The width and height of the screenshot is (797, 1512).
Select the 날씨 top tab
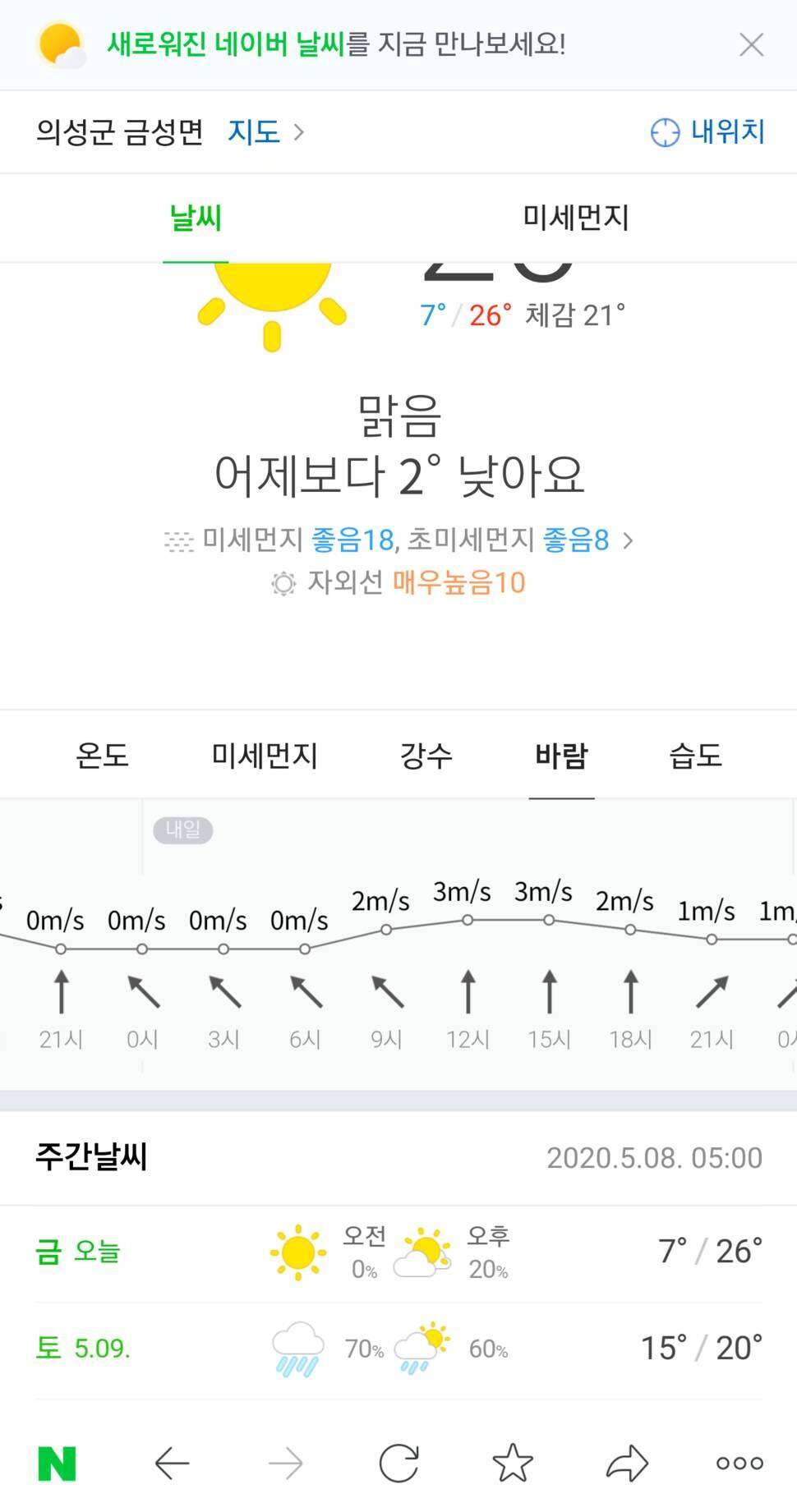[196, 218]
